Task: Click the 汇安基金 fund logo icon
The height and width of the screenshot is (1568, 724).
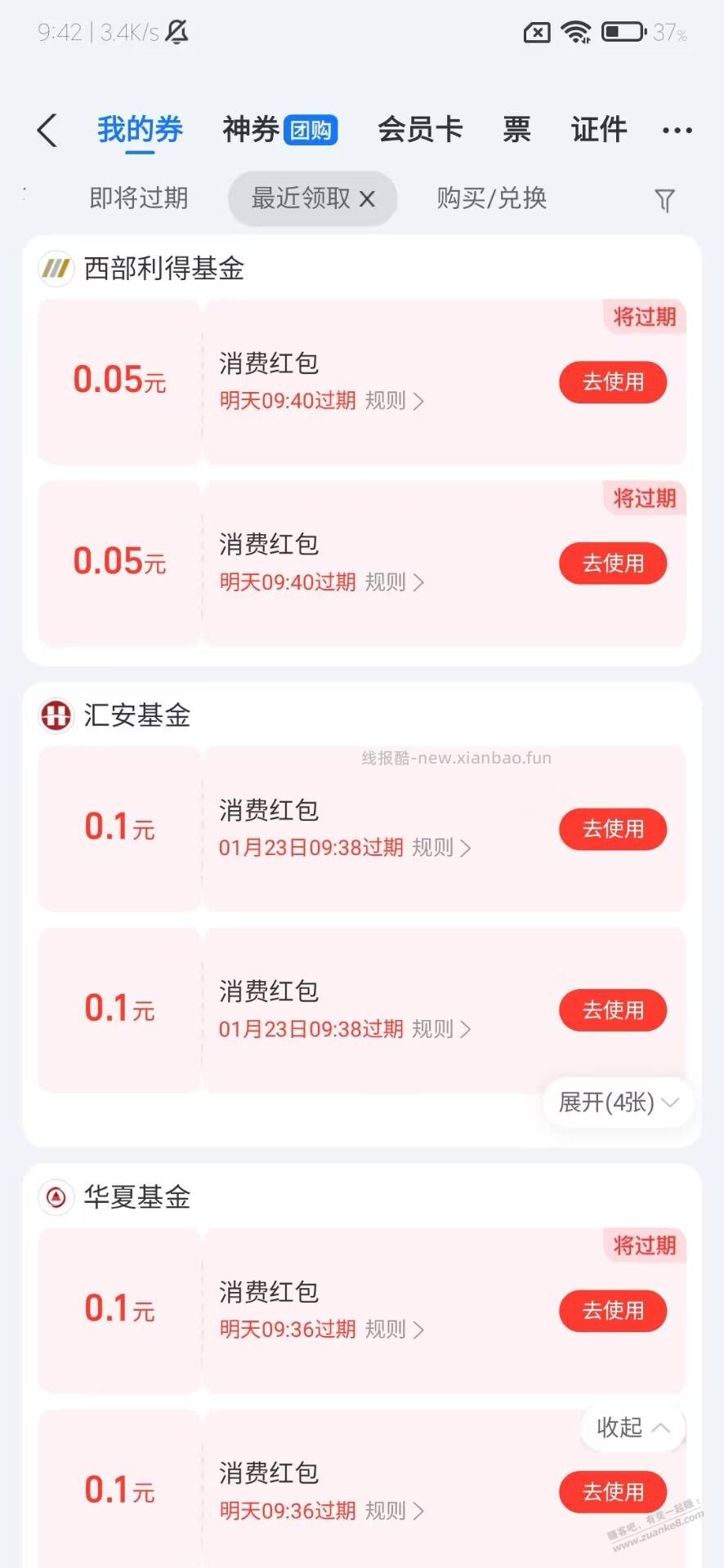Action: coord(55,715)
